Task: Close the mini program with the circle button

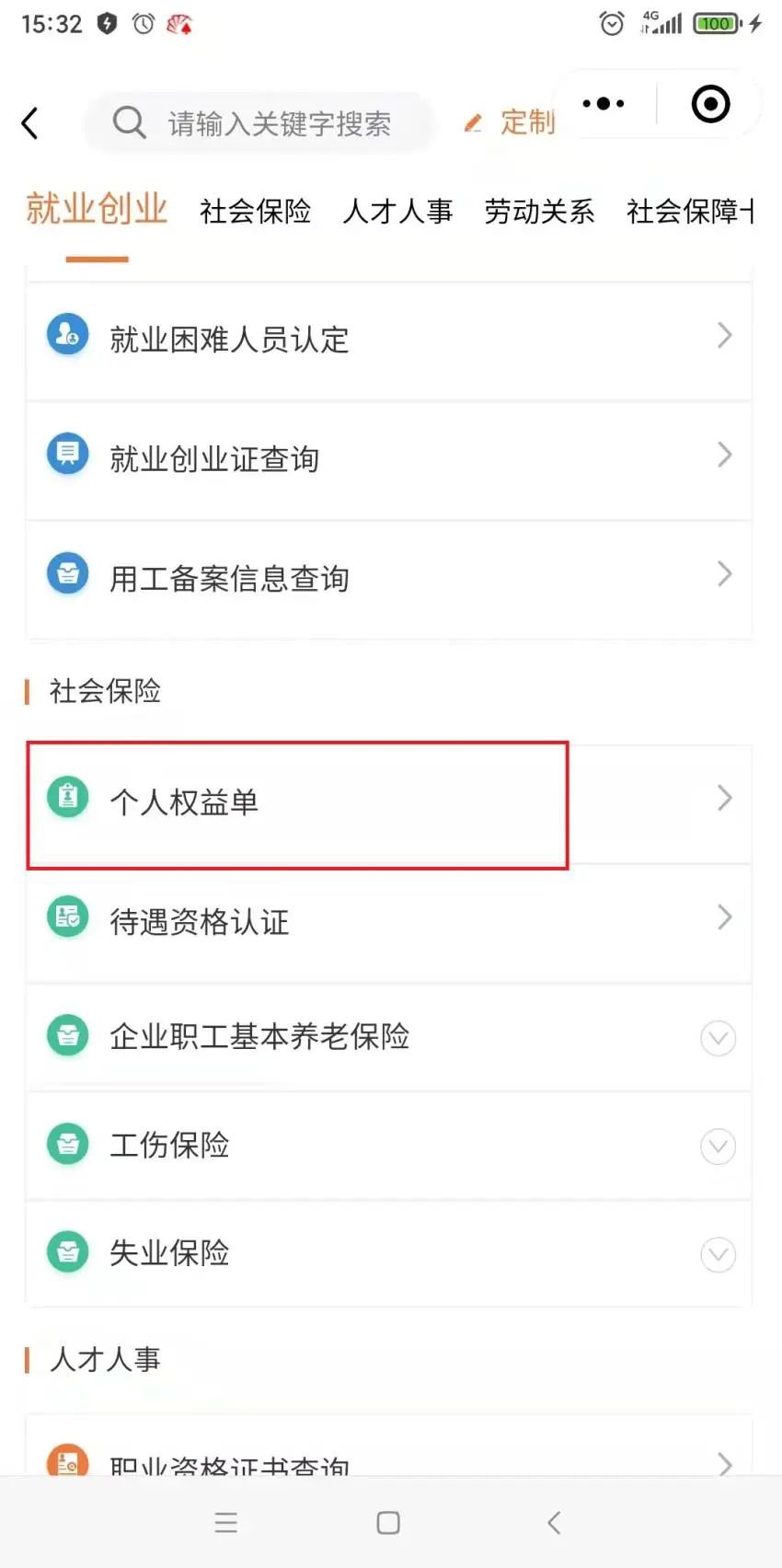Action: click(x=710, y=104)
